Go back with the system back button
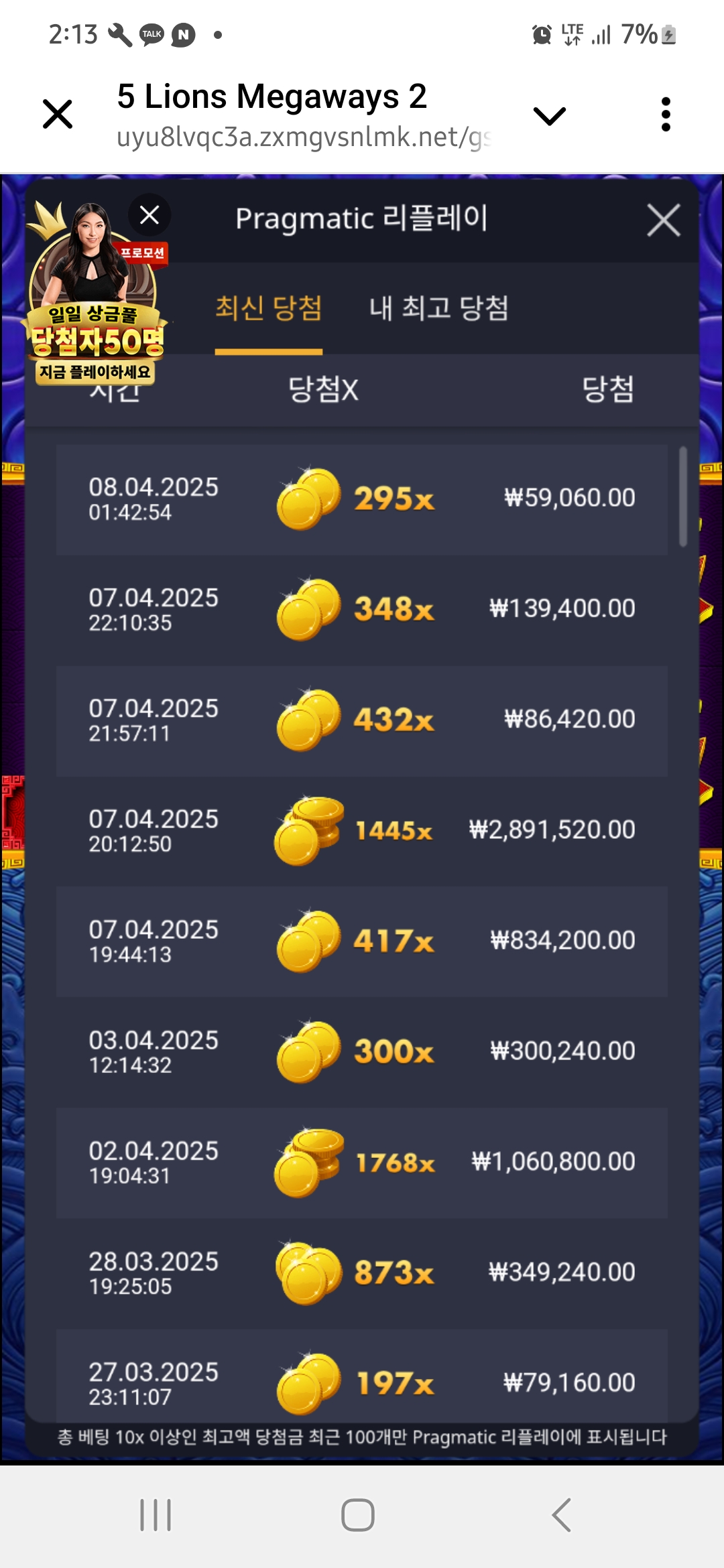The image size is (724, 1568). coord(561,1515)
